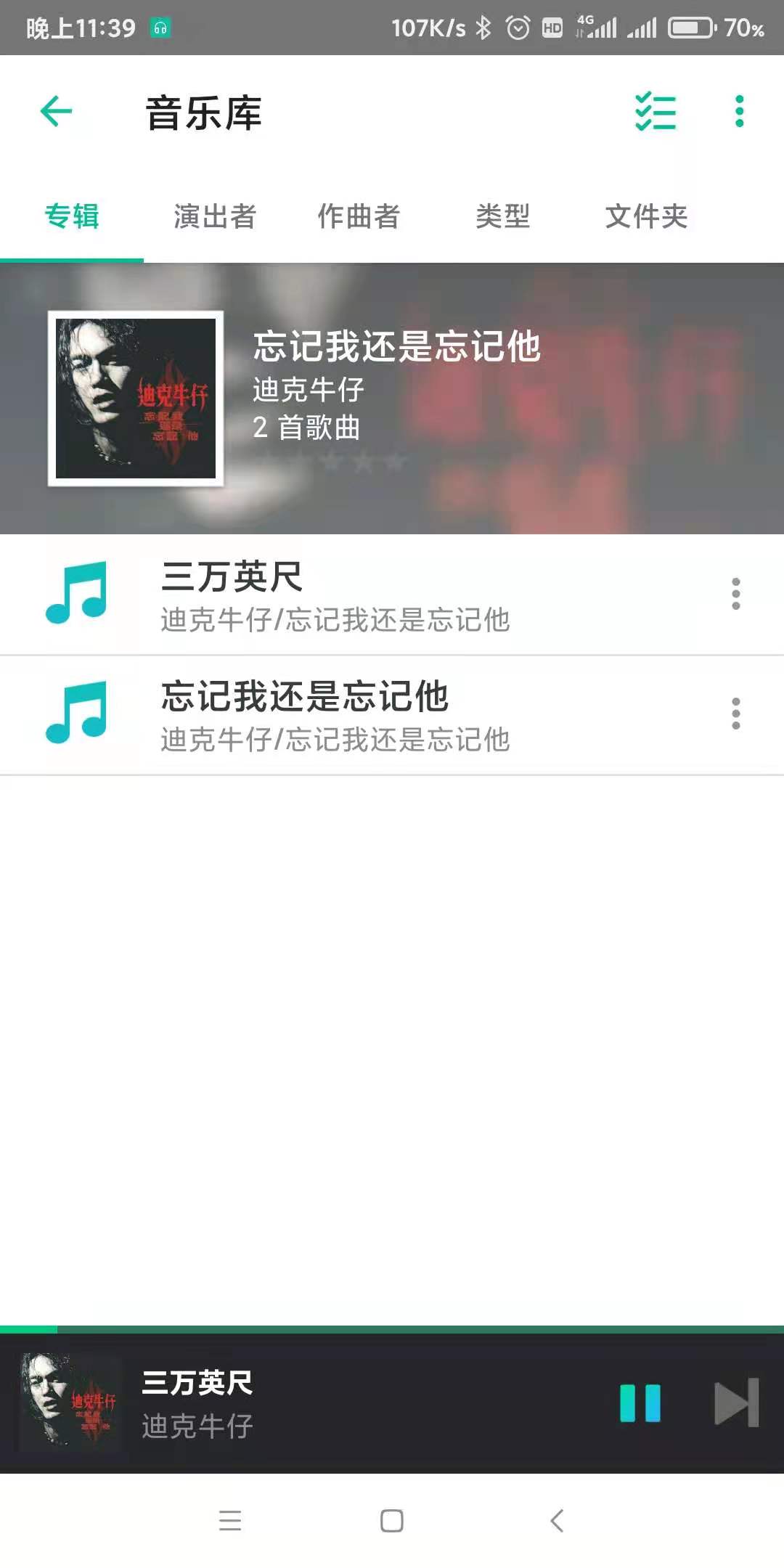Click the back arrow to leave 音乐库
Screen dimensions: 784x1568
click(x=54, y=112)
